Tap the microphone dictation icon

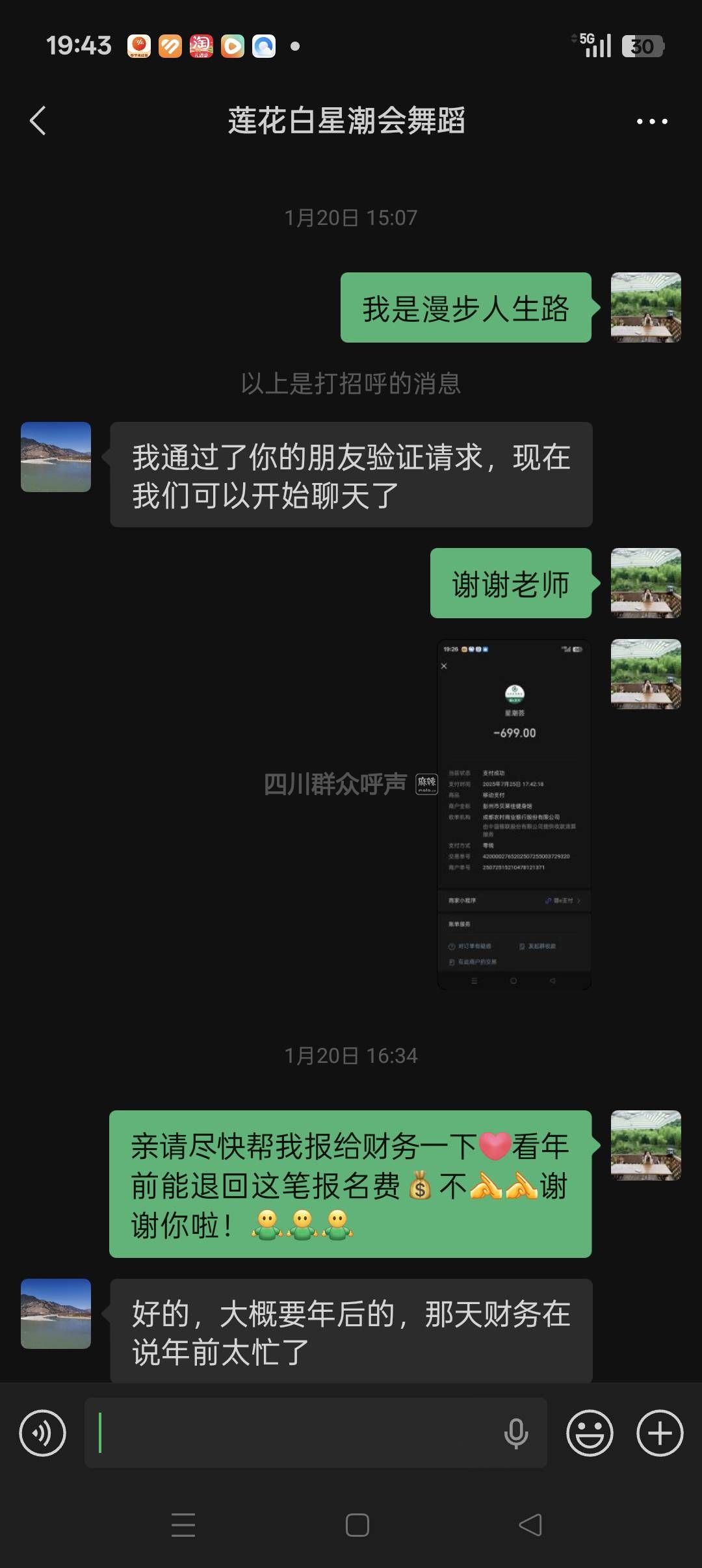516,1433
